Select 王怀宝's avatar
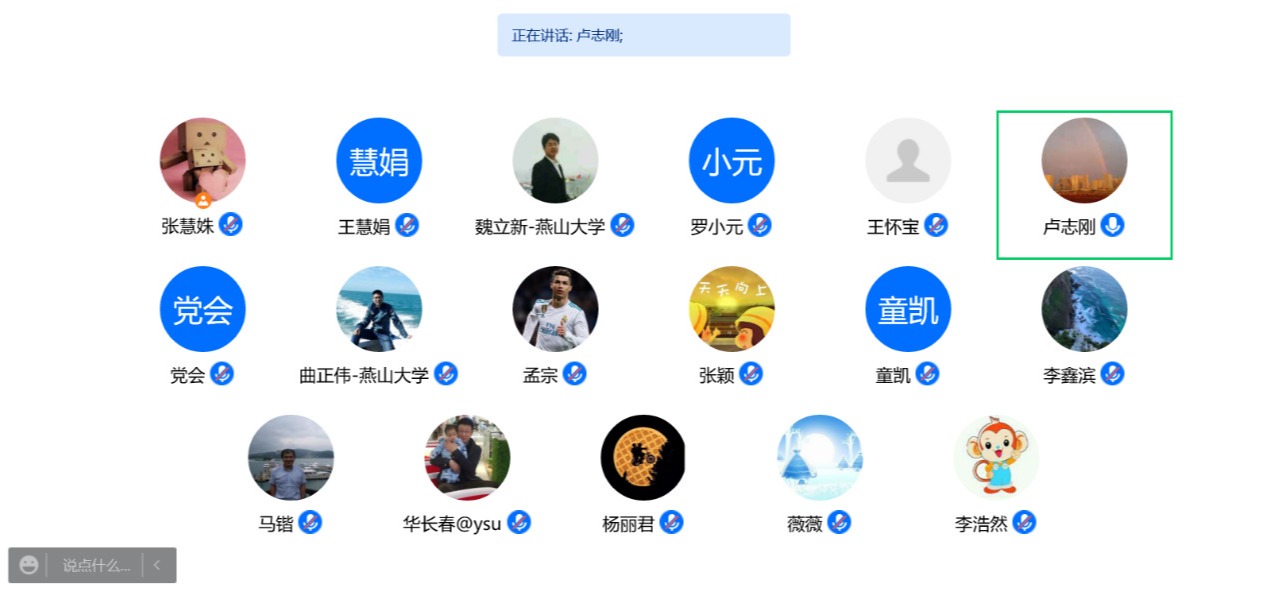The image size is (1271, 596). pos(908,161)
